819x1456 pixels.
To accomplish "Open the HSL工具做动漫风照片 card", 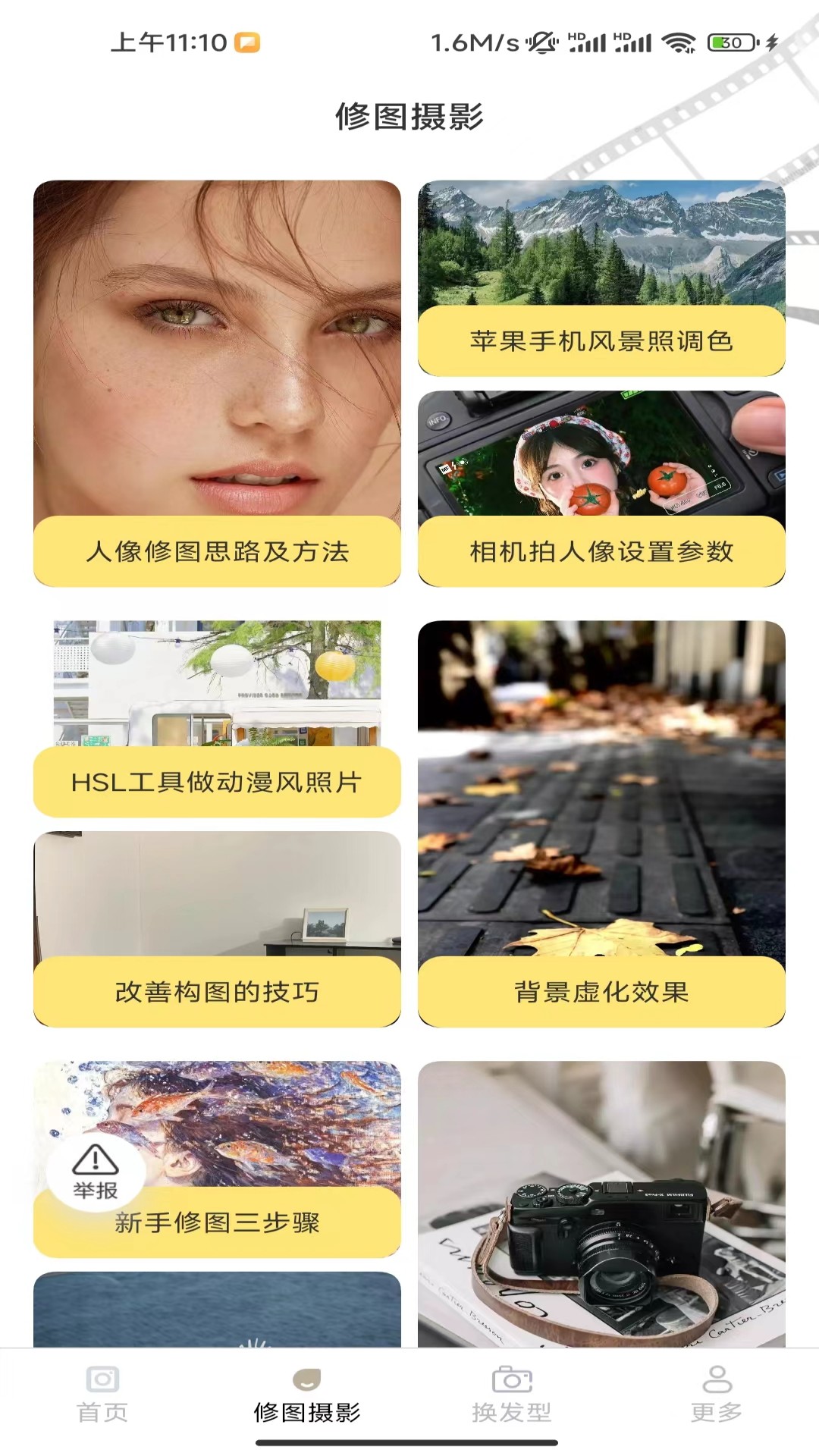I will click(217, 718).
